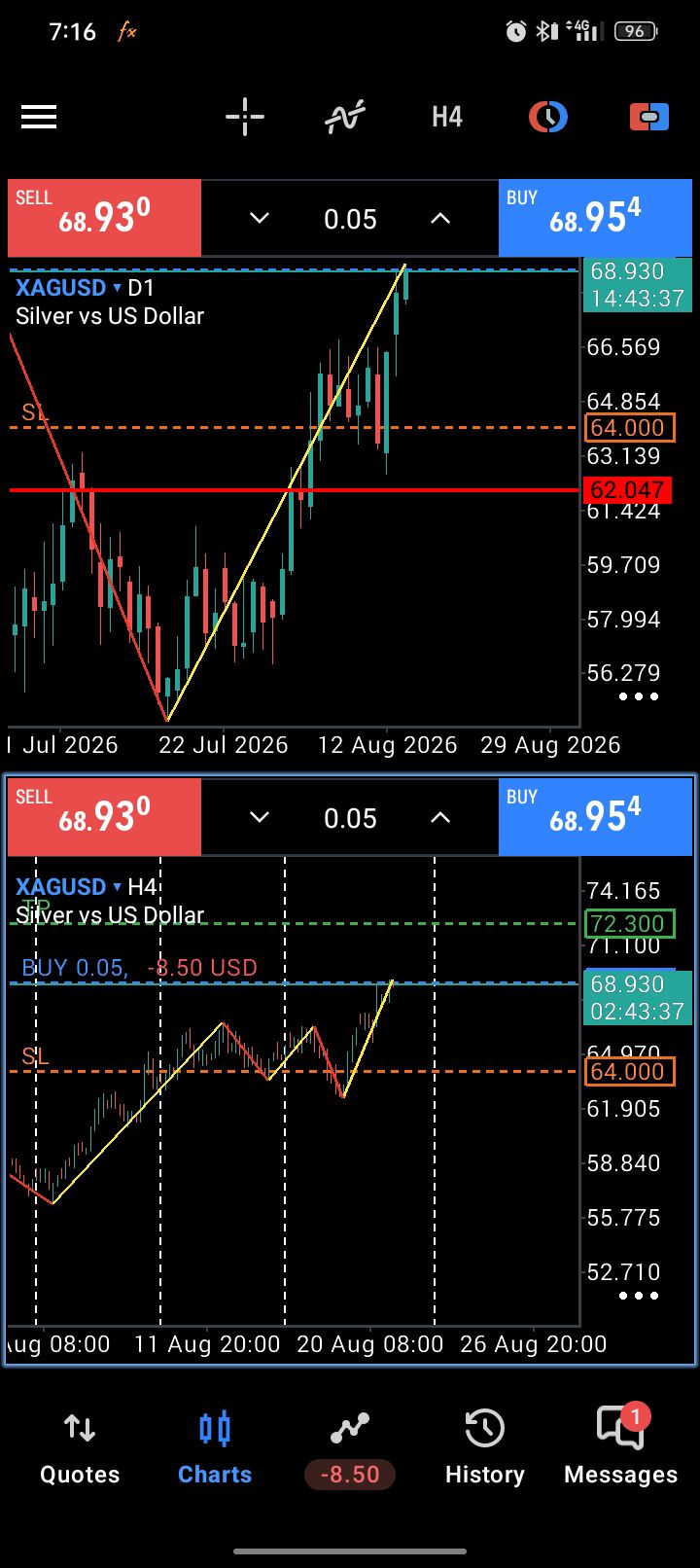Open the three-dot menu on H4 chart

coord(639,1296)
